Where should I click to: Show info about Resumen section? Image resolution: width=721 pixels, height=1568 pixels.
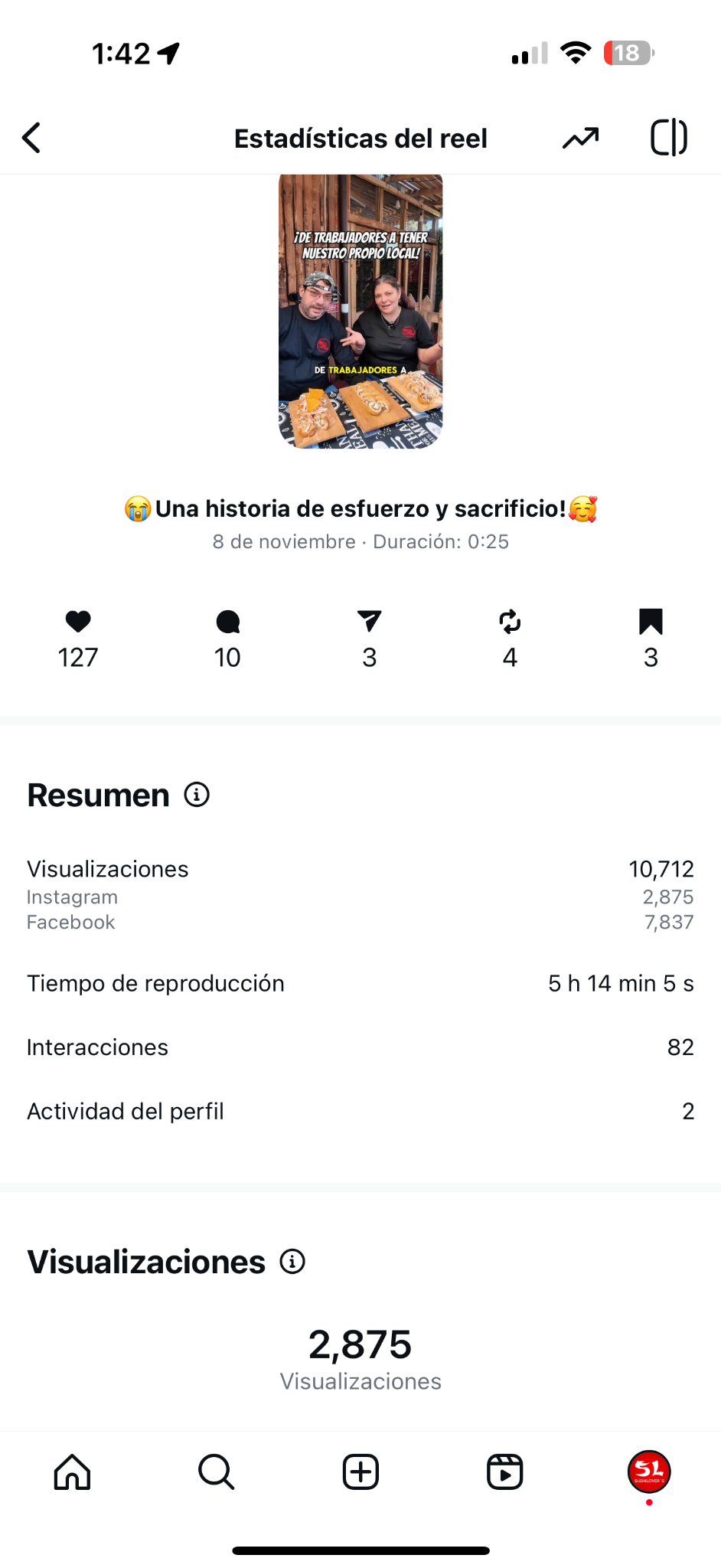[197, 795]
